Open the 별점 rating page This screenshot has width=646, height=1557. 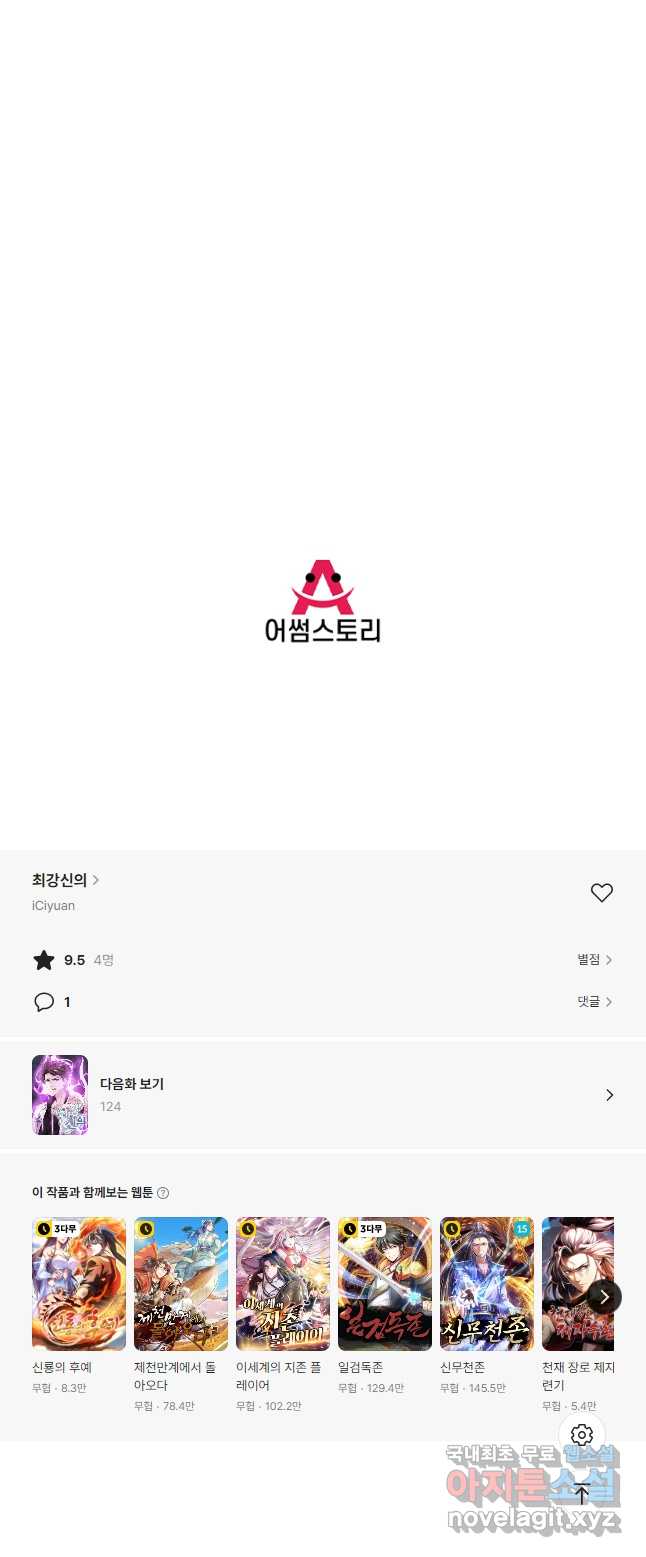click(x=594, y=960)
